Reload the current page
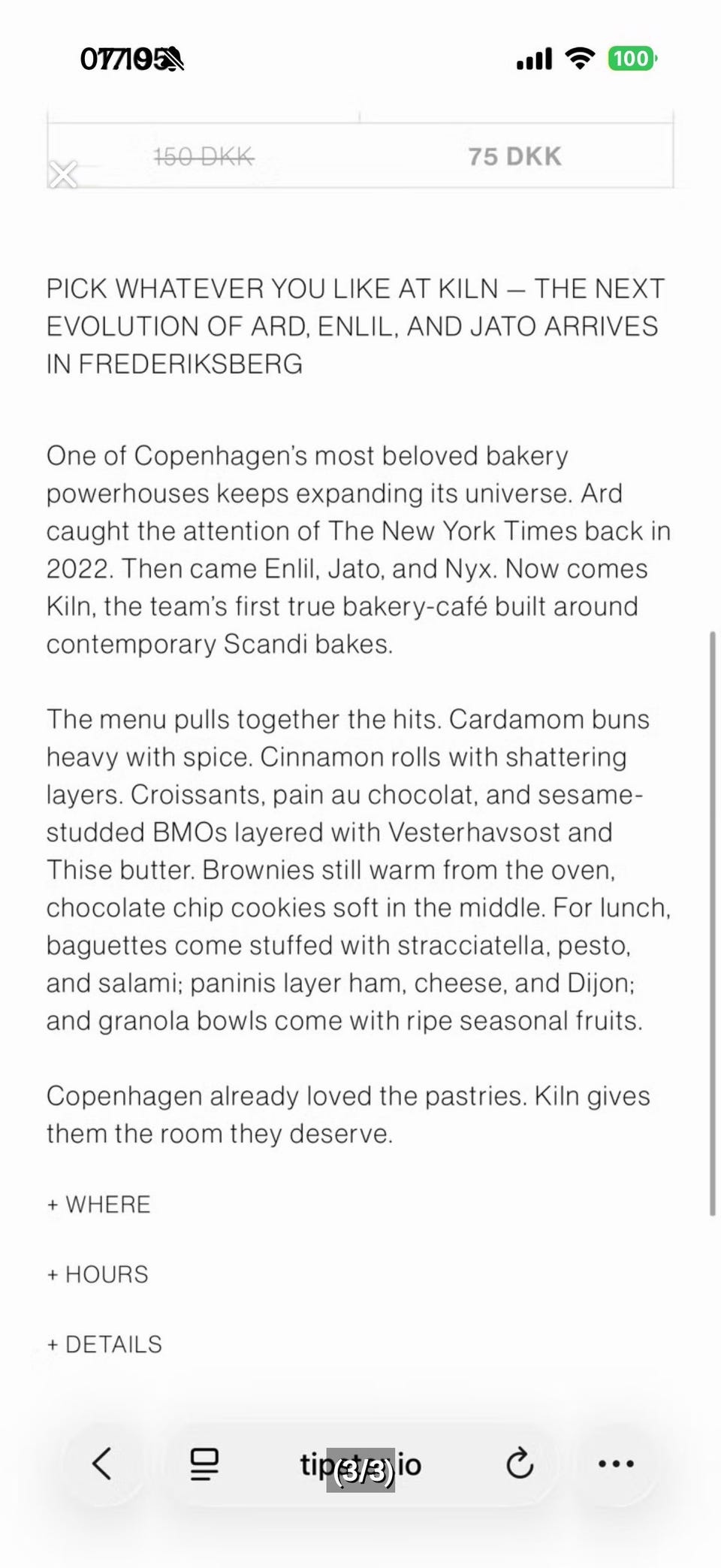The width and height of the screenshot is (721, 1568). point(519,1463)
